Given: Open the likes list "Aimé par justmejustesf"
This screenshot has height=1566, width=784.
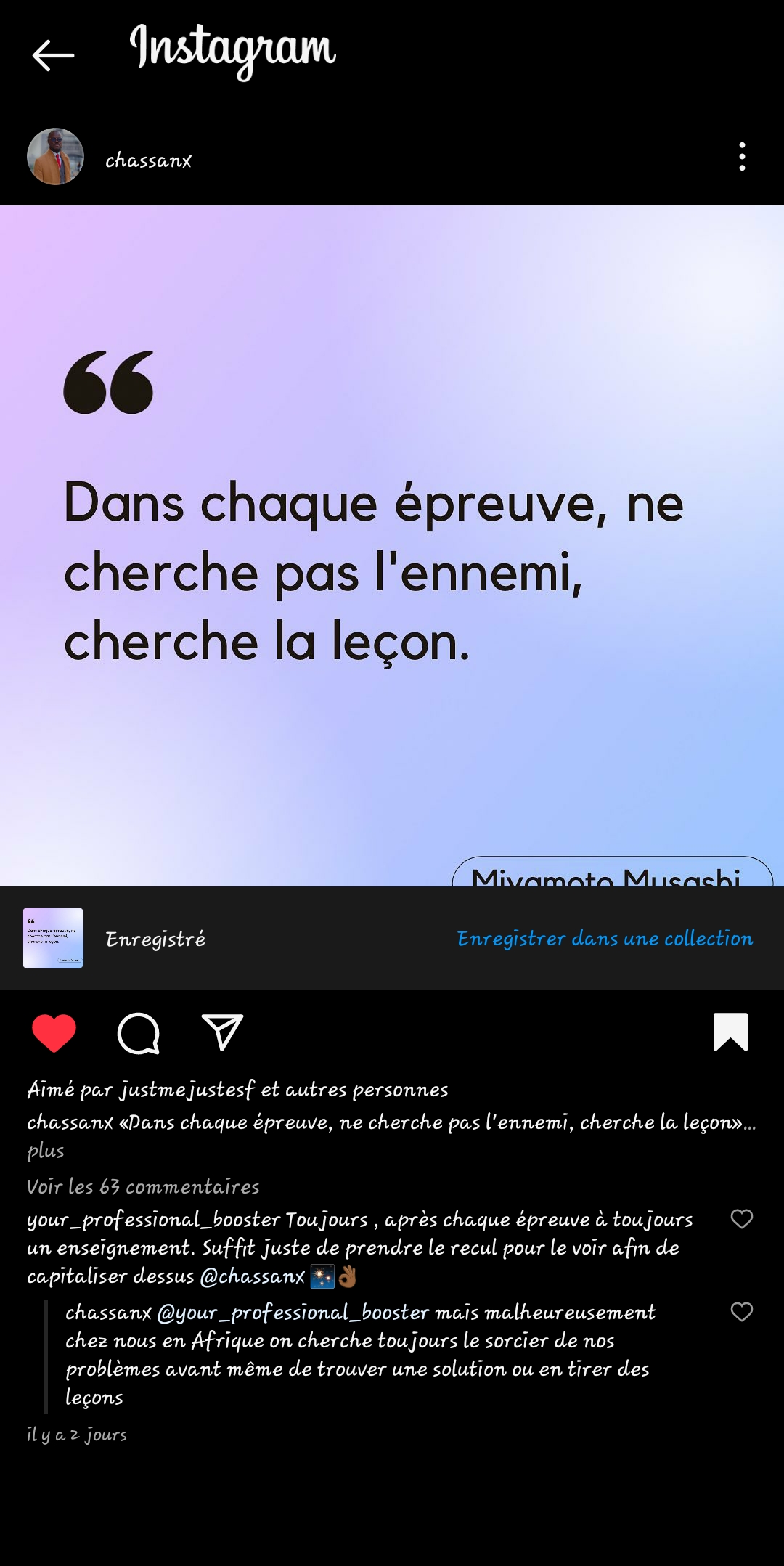Looking at the screenshot, I should (237, 1090).
